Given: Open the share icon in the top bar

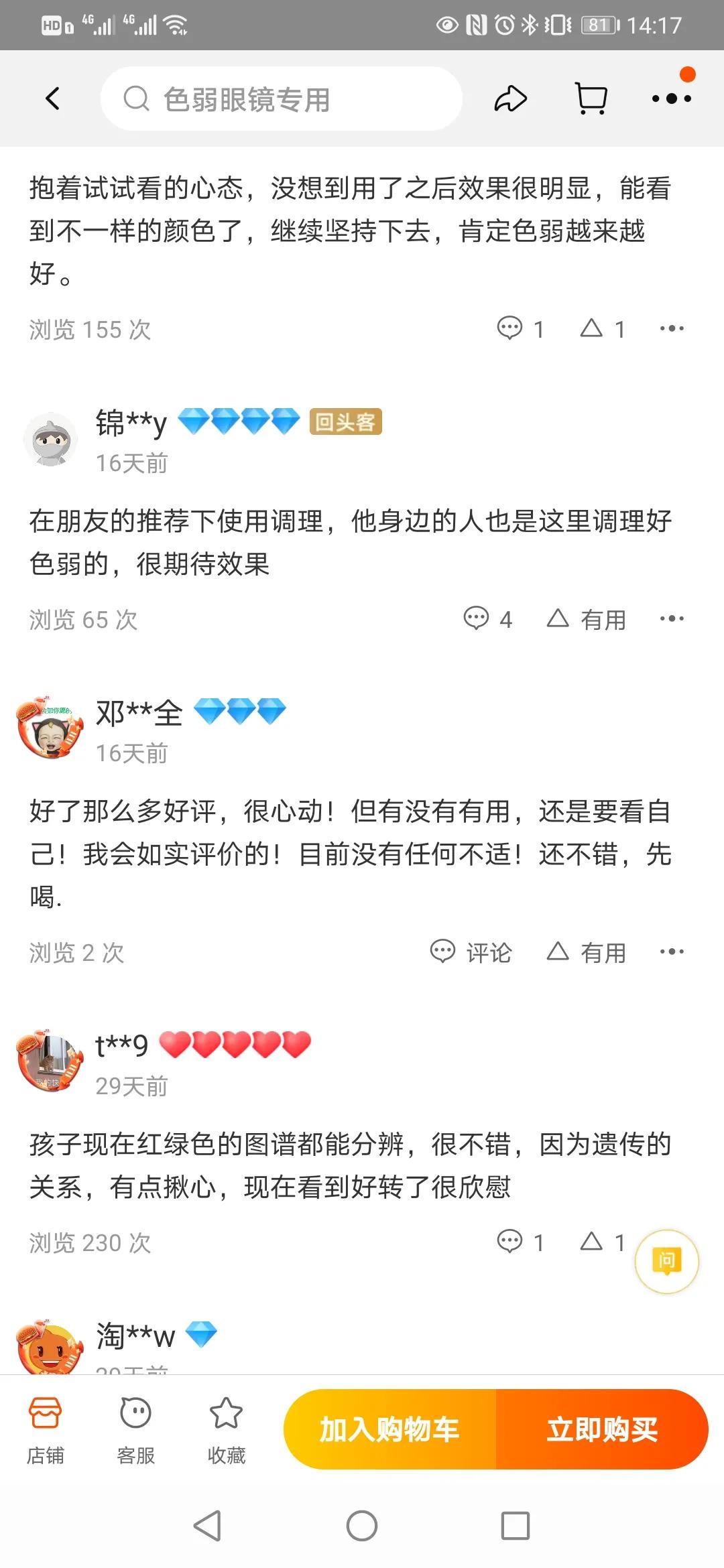Looking at the screenshot, I should click(510, 97).
